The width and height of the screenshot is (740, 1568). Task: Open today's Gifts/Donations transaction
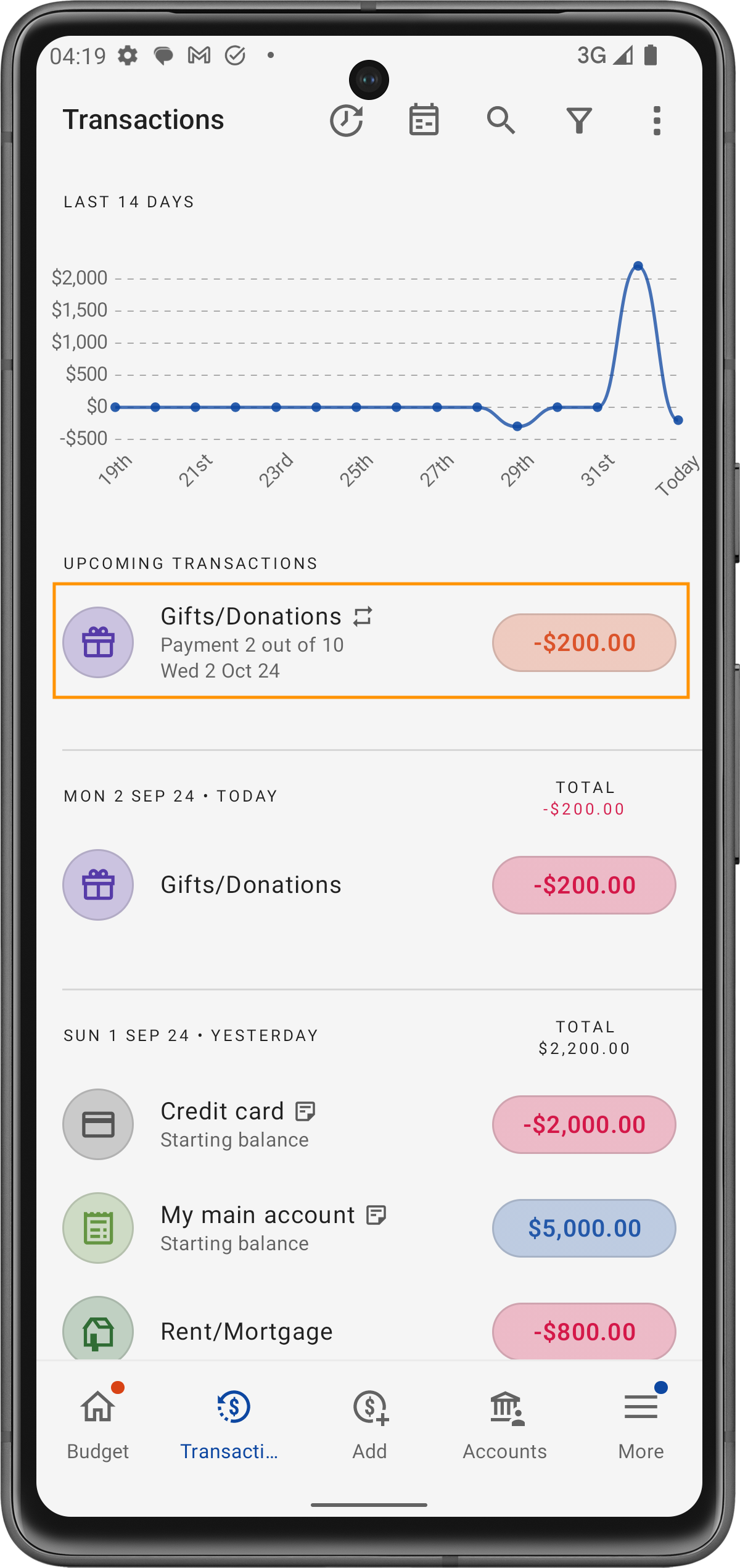370,885
